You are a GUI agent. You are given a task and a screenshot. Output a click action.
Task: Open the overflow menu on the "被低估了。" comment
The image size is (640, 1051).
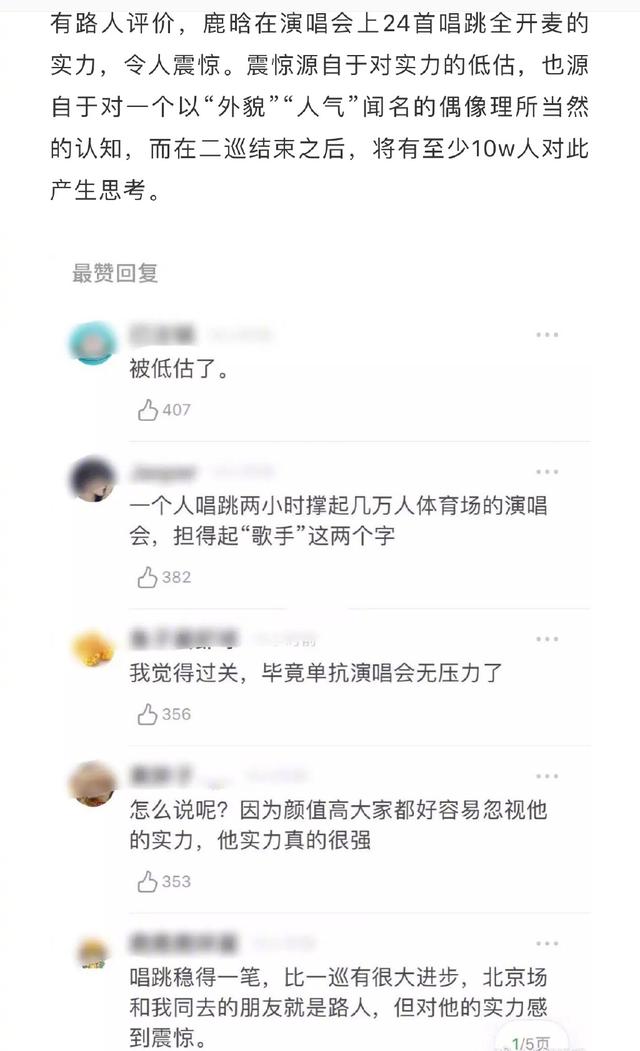coord(547,335)
